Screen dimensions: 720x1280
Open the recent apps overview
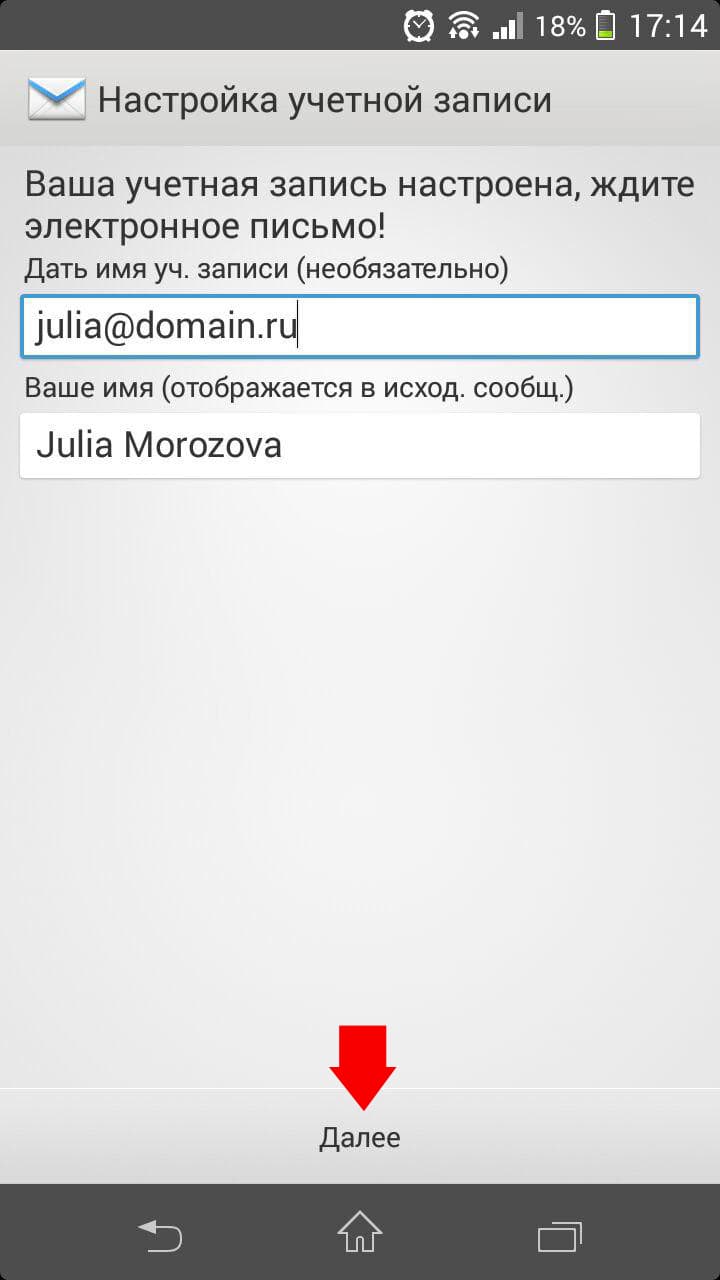pos(559,1235)
